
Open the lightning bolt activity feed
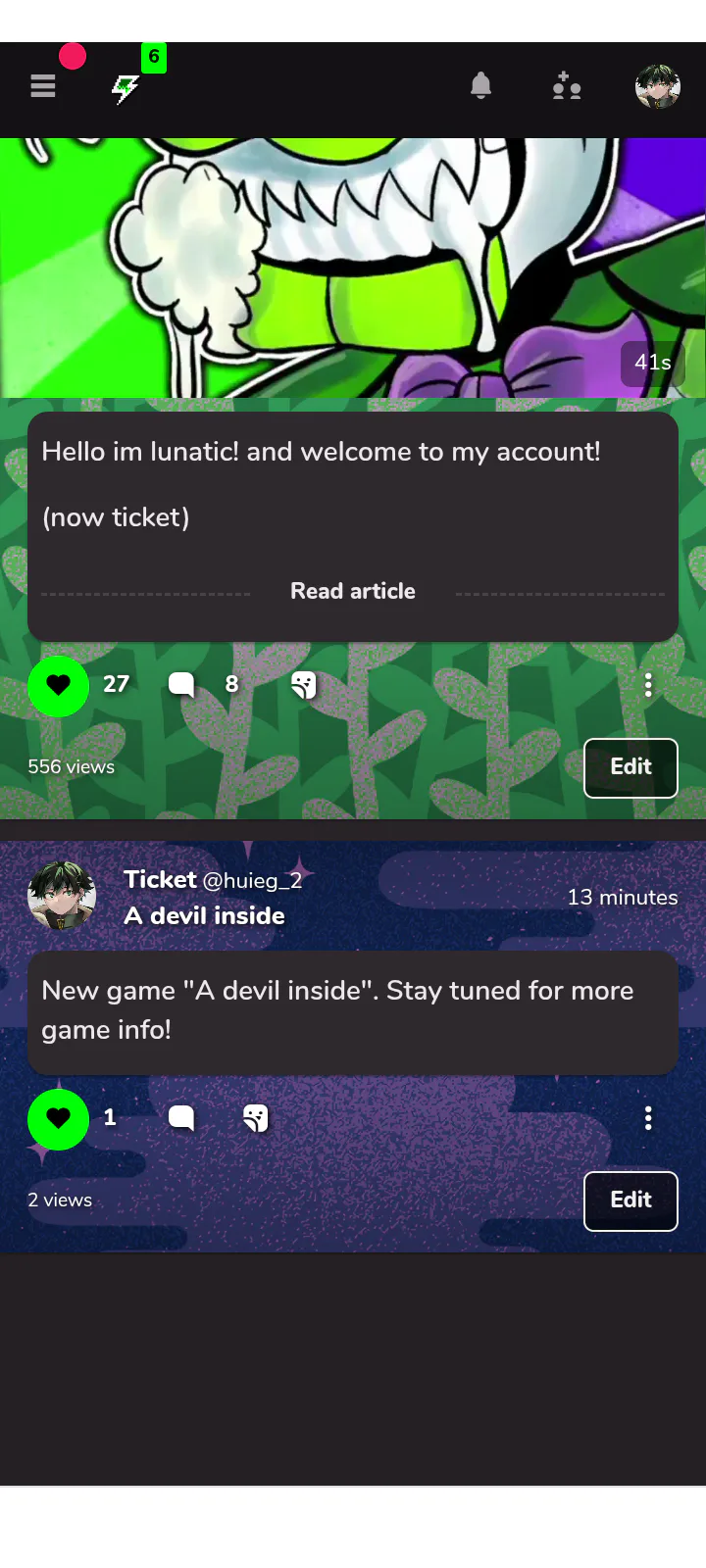click(126, 88)
